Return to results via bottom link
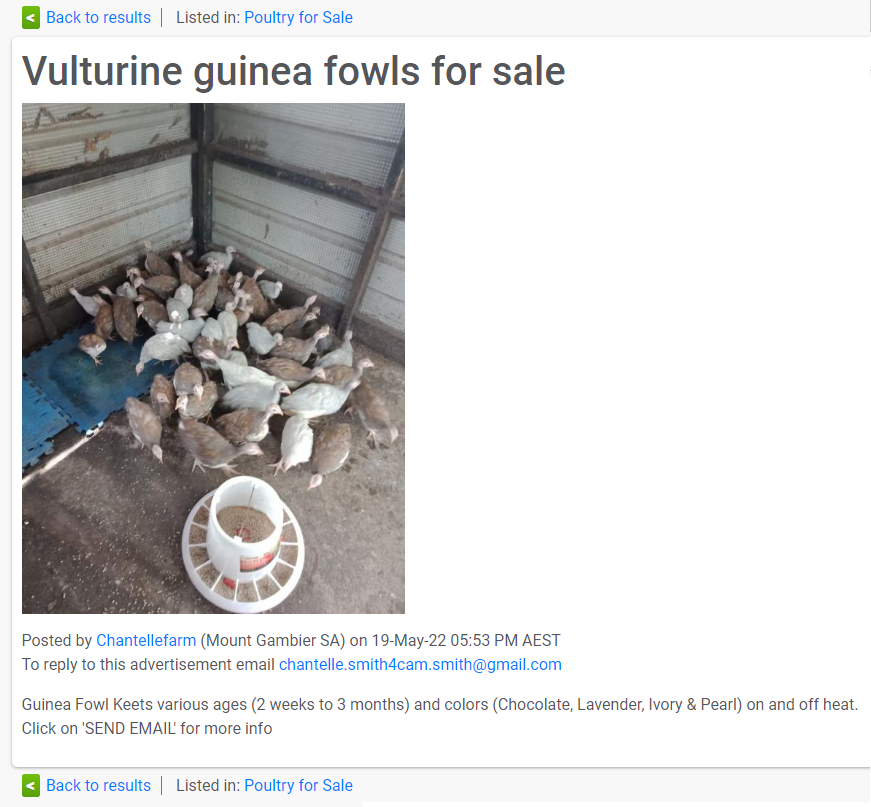The height and width of the screenshot is (807, 871). coord(97,785)
